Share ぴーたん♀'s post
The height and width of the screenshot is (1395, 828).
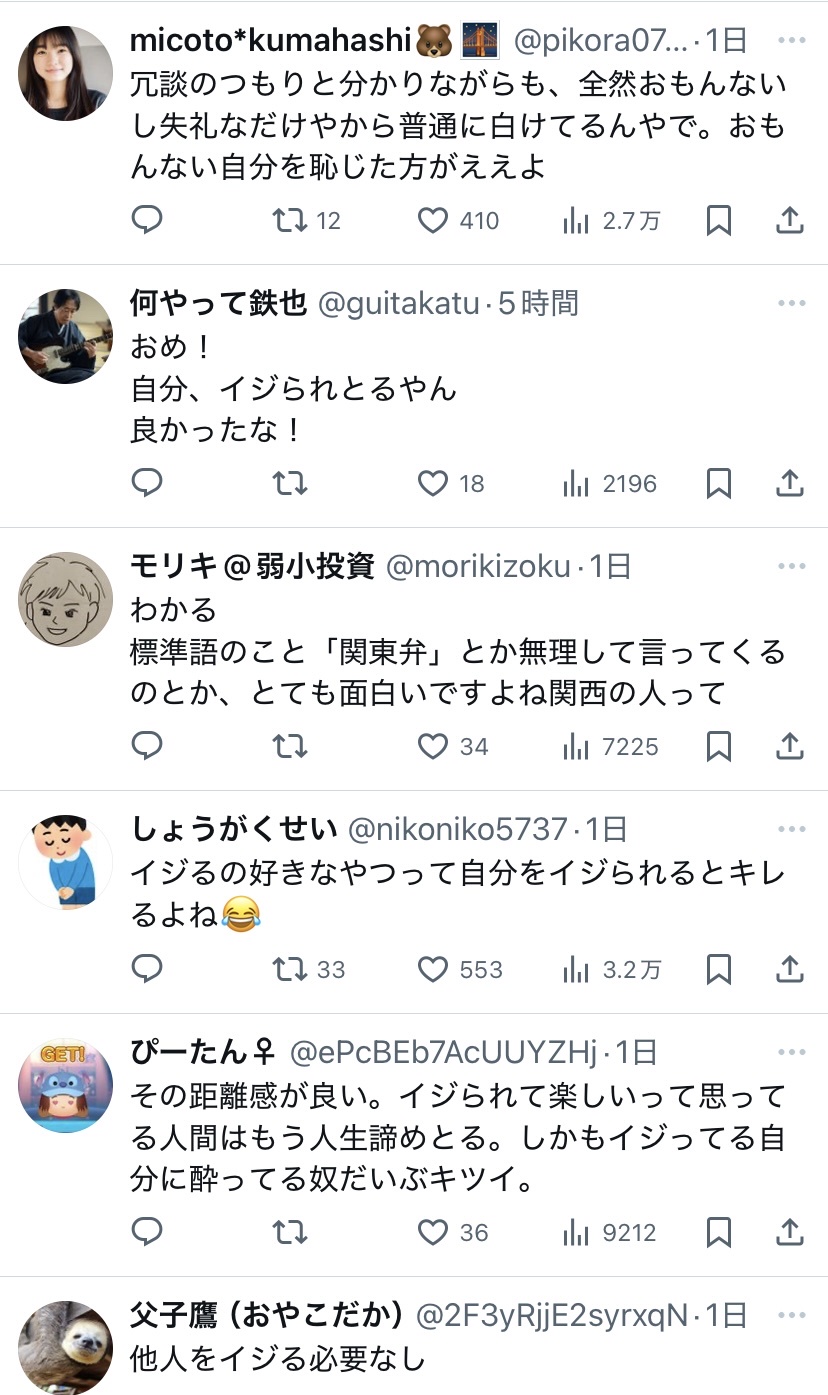pos(790,1232)
